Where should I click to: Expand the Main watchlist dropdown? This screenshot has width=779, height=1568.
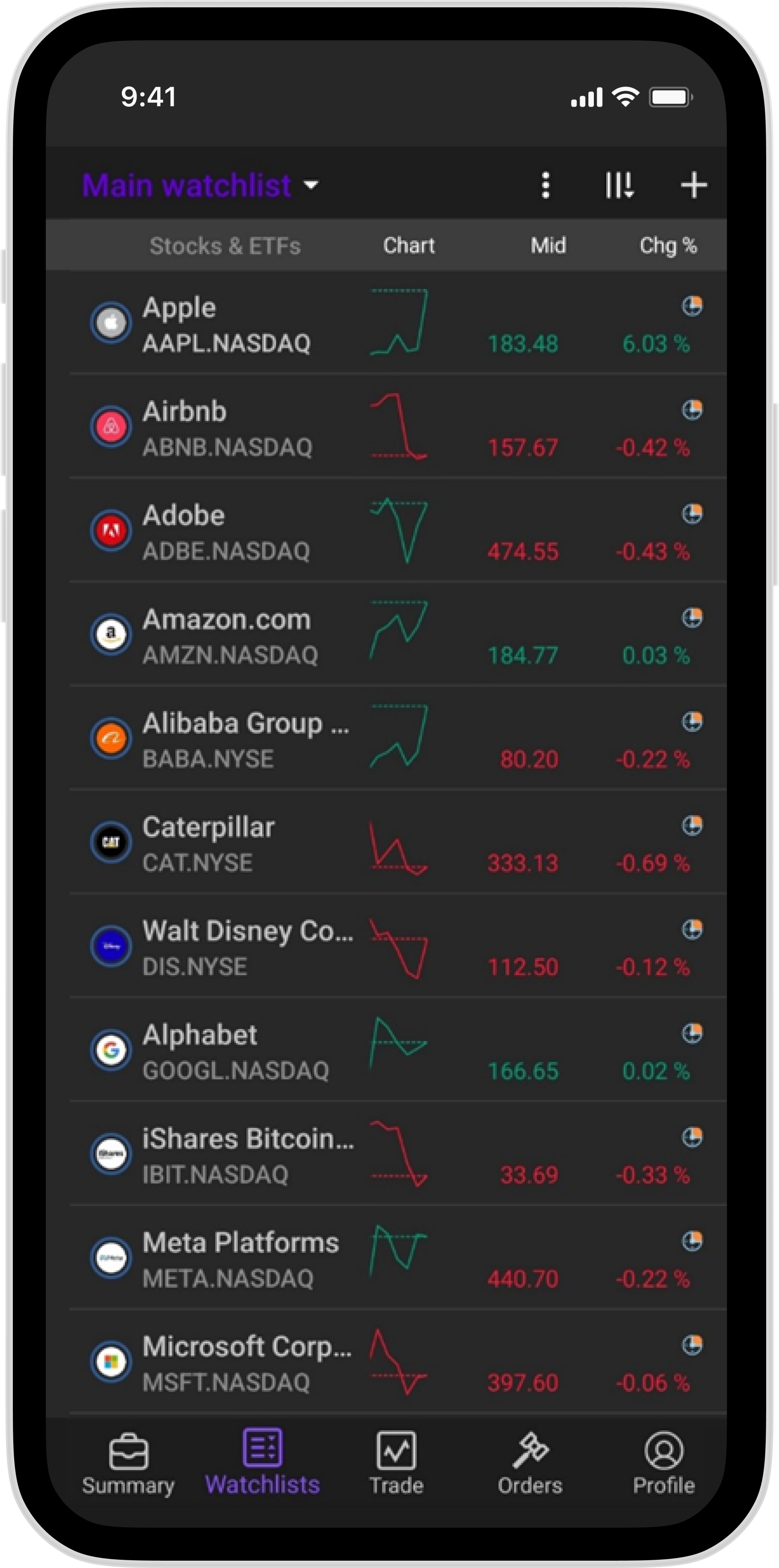(x=200, y=185)
